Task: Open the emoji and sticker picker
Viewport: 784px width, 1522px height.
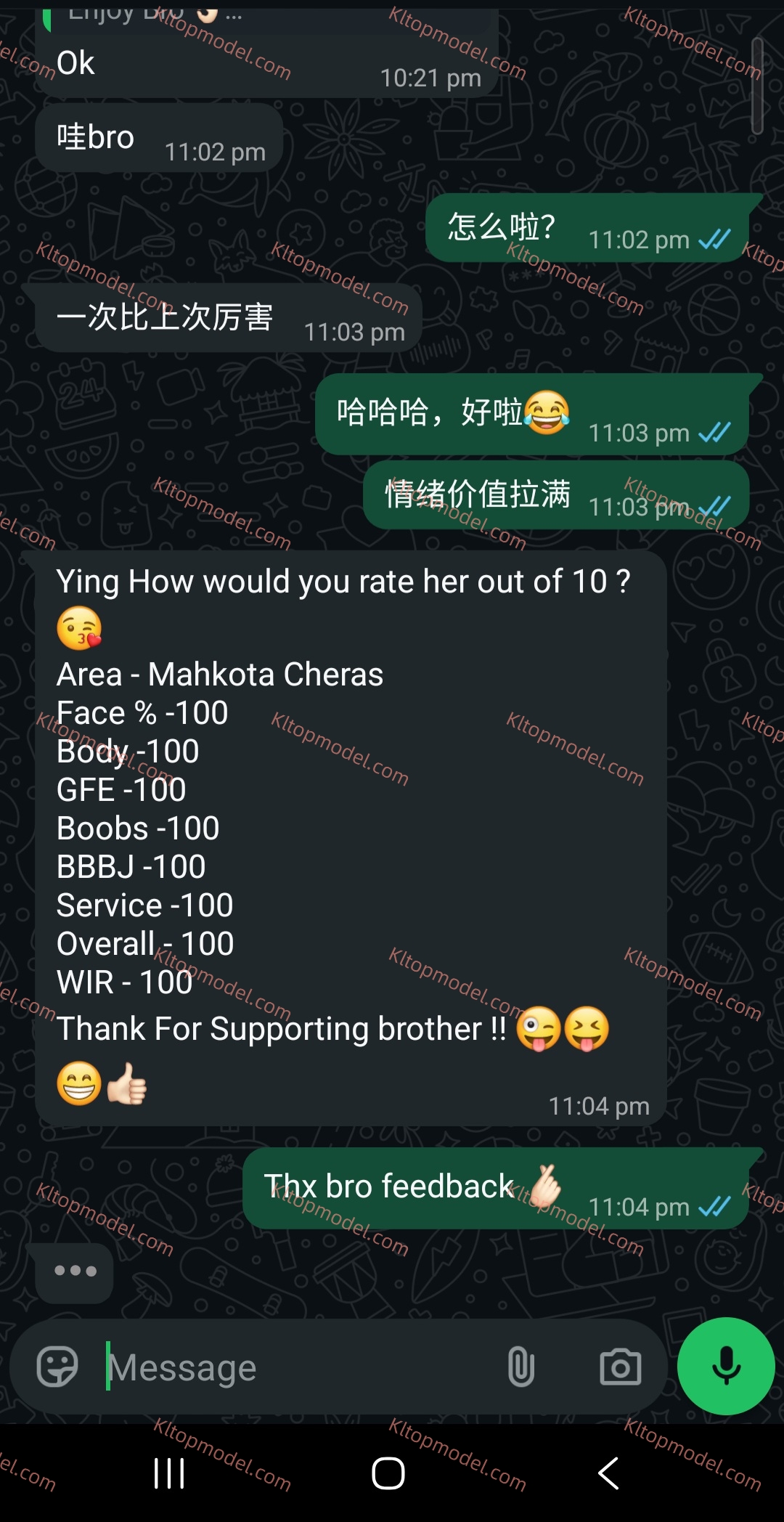Action: click(57, 1367)
